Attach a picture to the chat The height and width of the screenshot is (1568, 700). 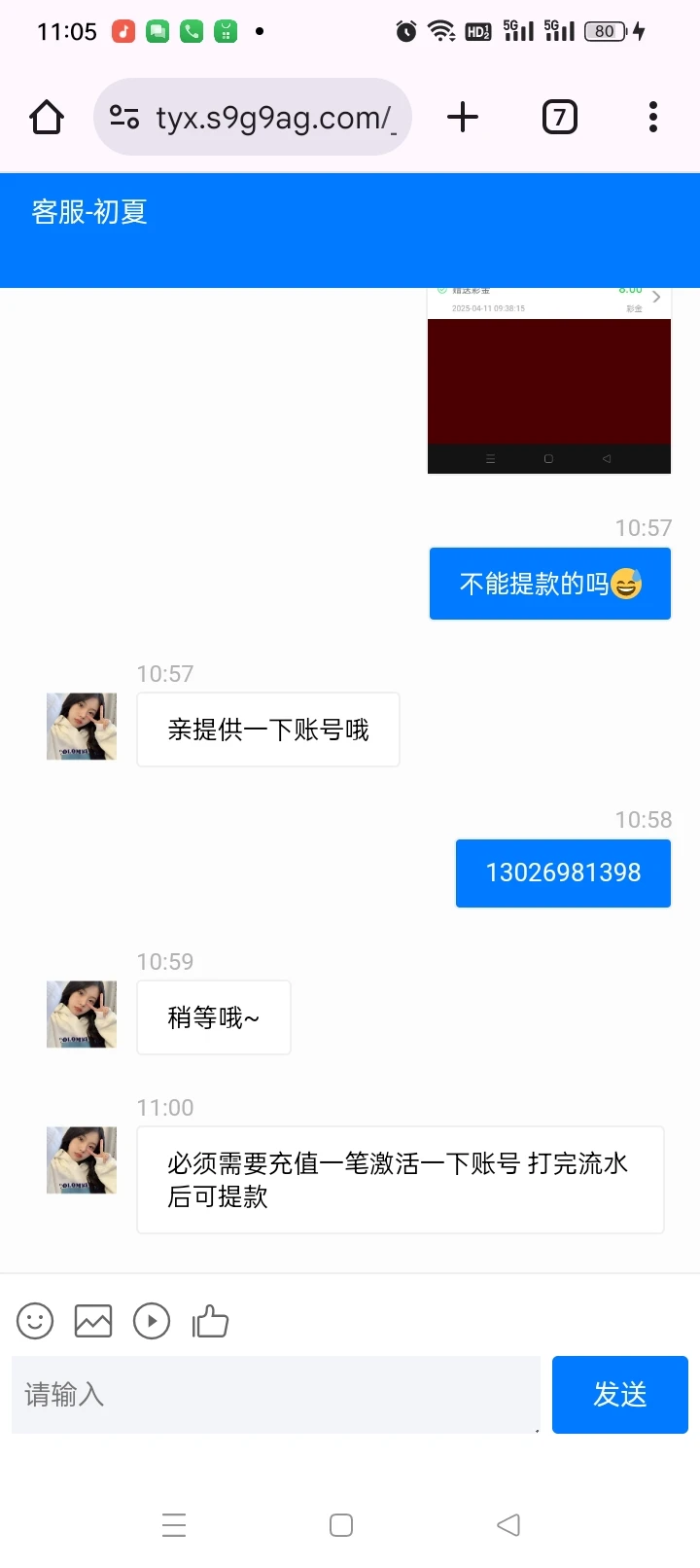[x=93, y=1321]
